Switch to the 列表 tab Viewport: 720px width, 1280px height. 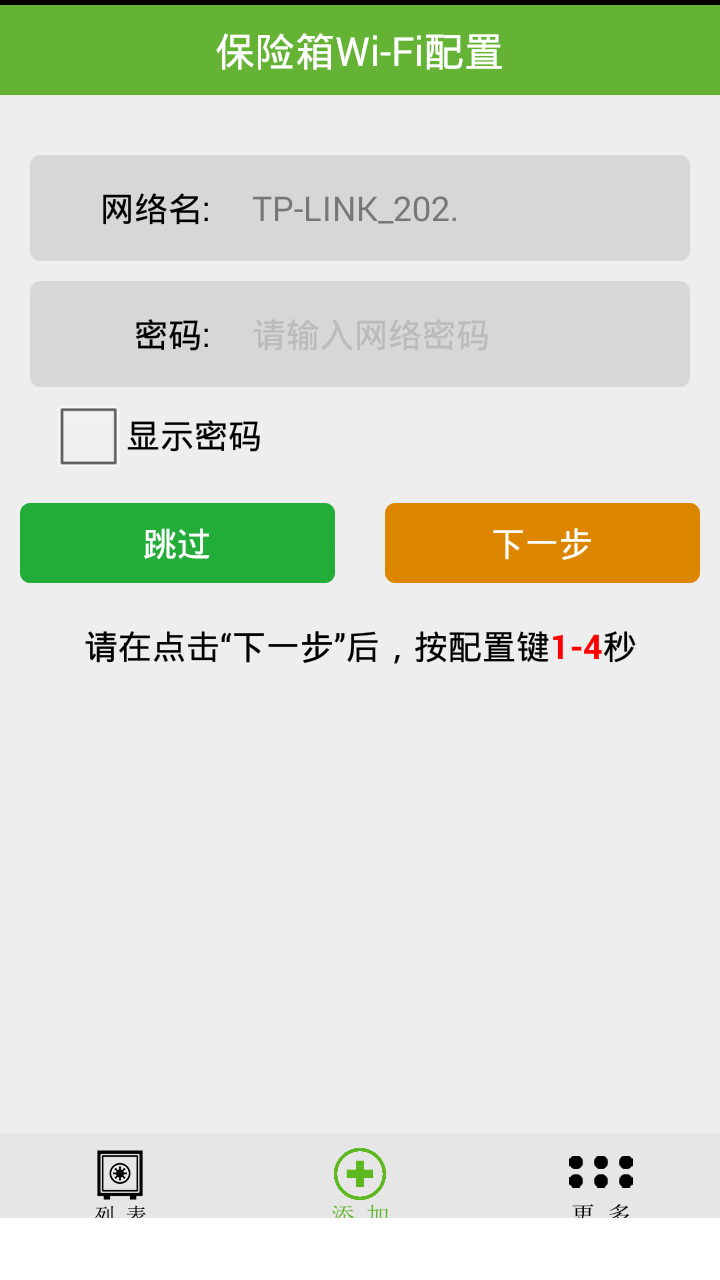pyautogui.click(x=120, y=1180)
